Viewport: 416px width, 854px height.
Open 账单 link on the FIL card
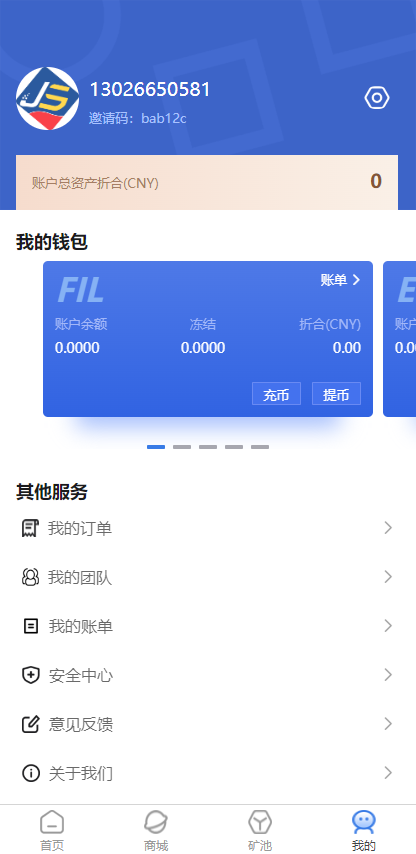point(340,280)
